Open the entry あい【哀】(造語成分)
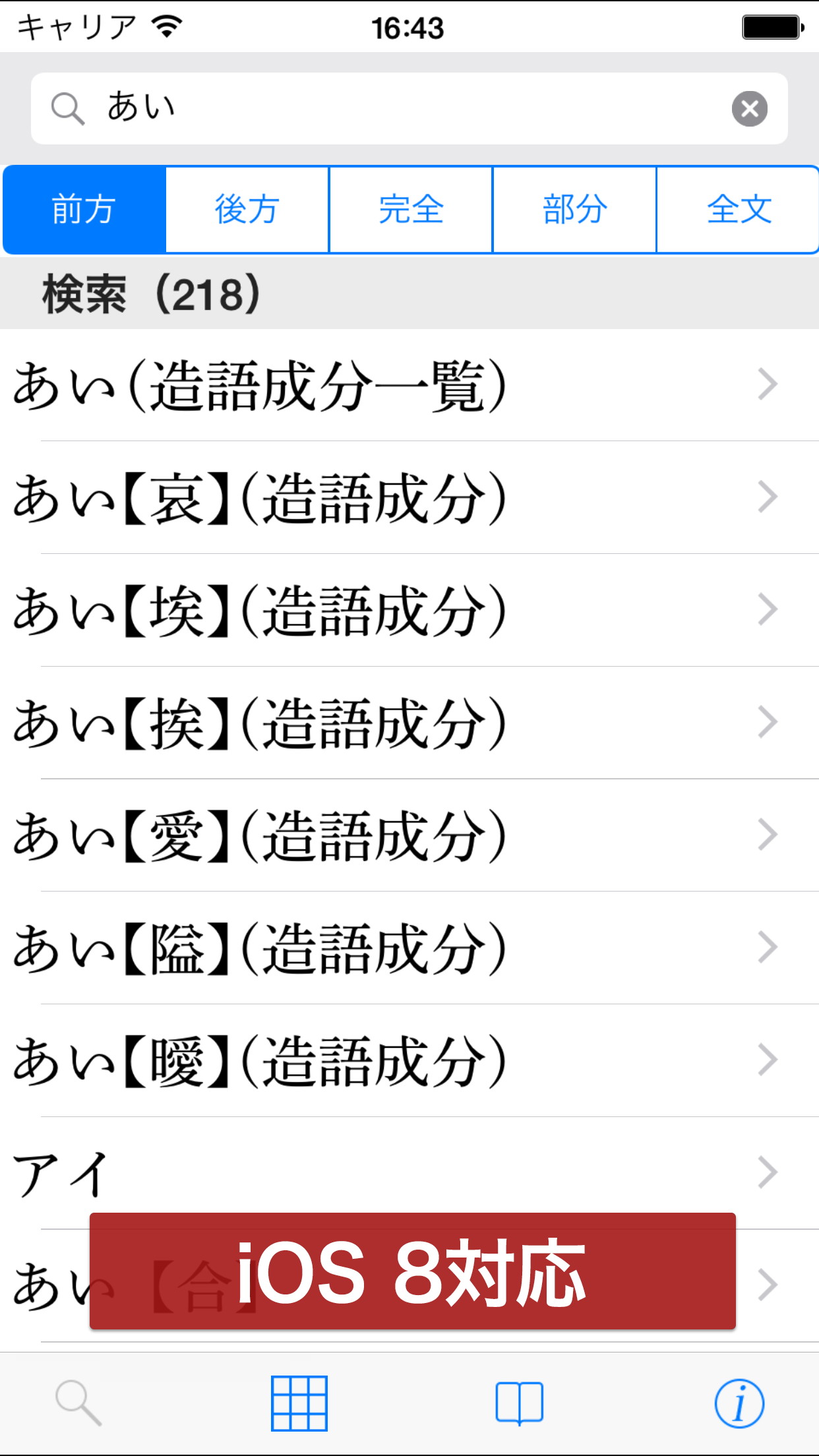 click(x=396, y=498)
